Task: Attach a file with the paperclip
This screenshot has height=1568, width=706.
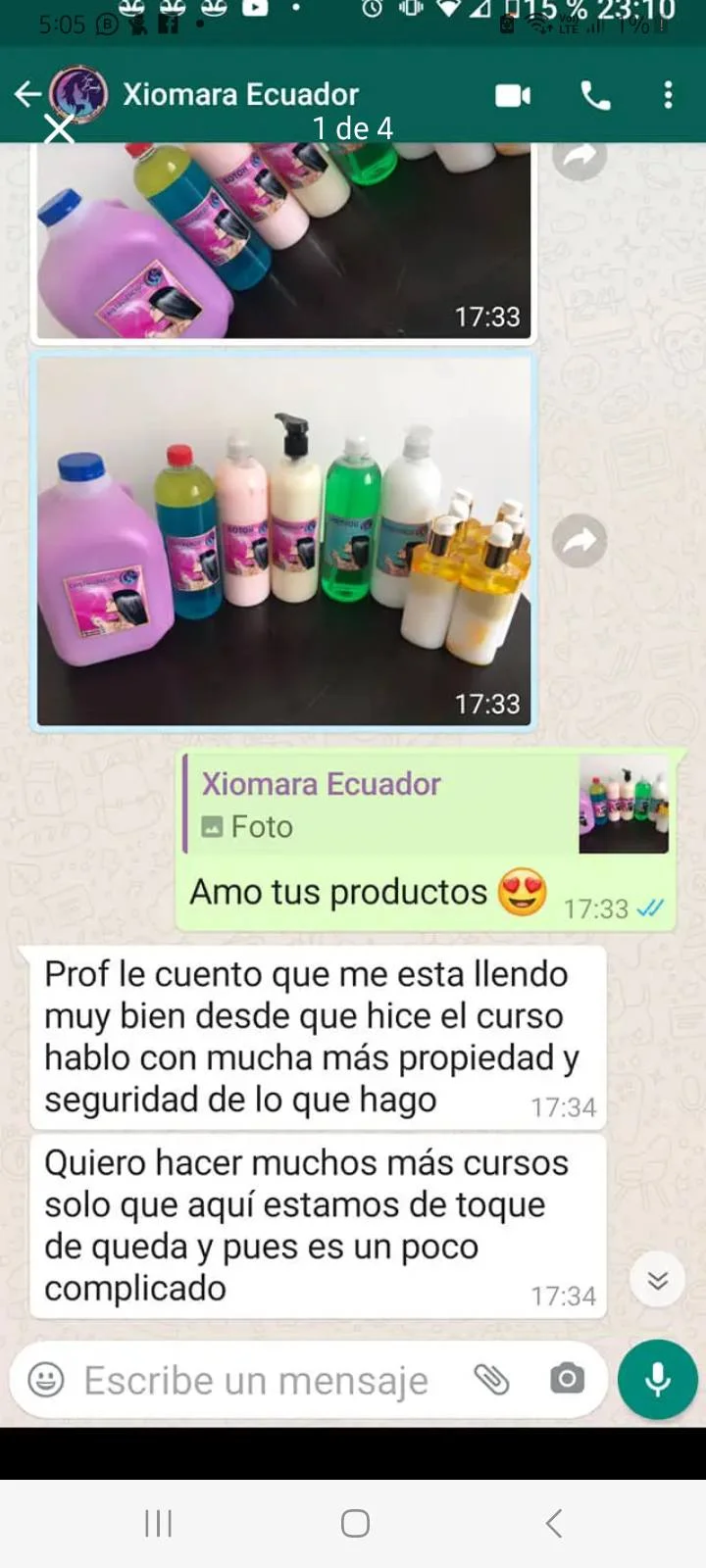Action: click(491, 1380)
